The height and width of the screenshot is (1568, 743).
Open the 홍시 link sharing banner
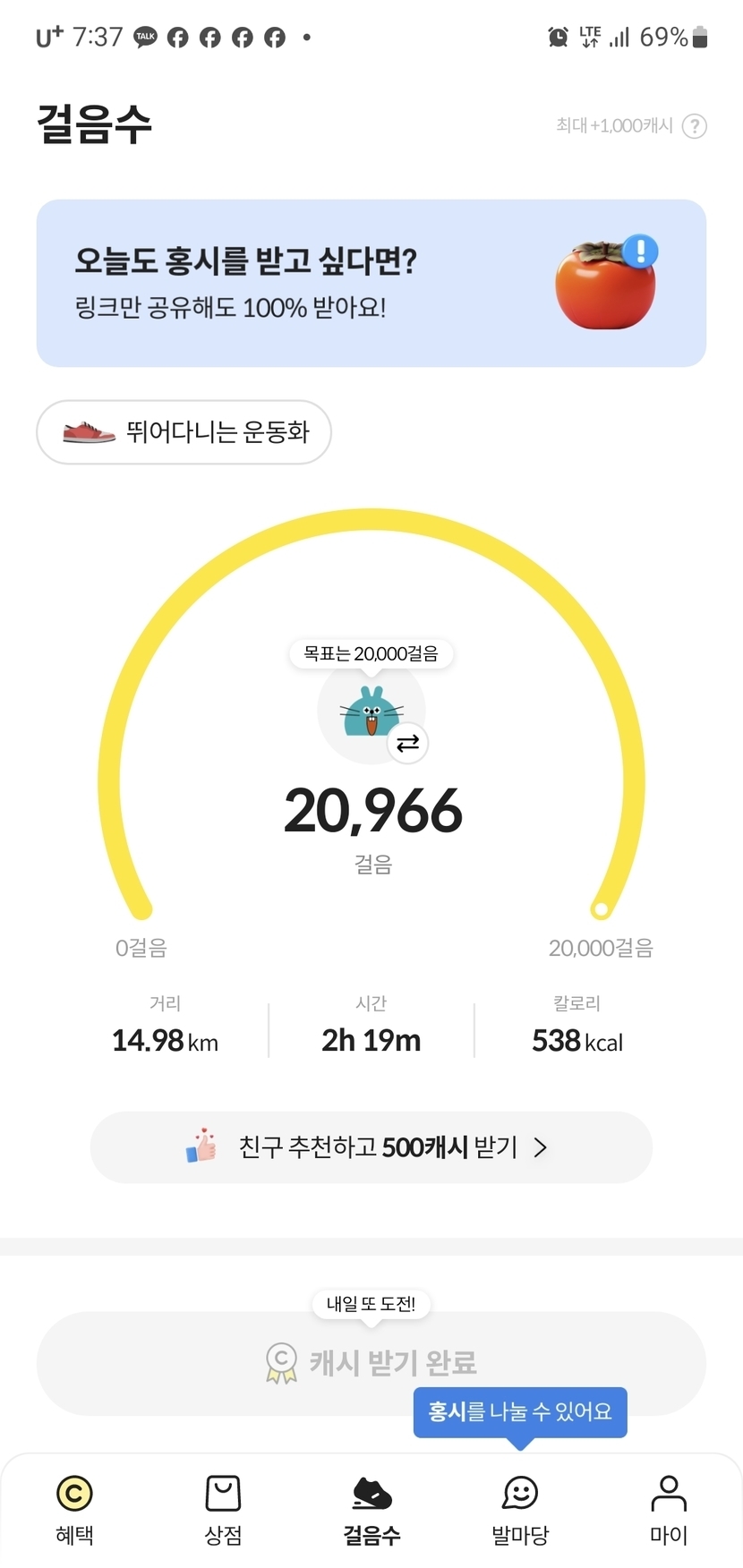tap(371, 283)
